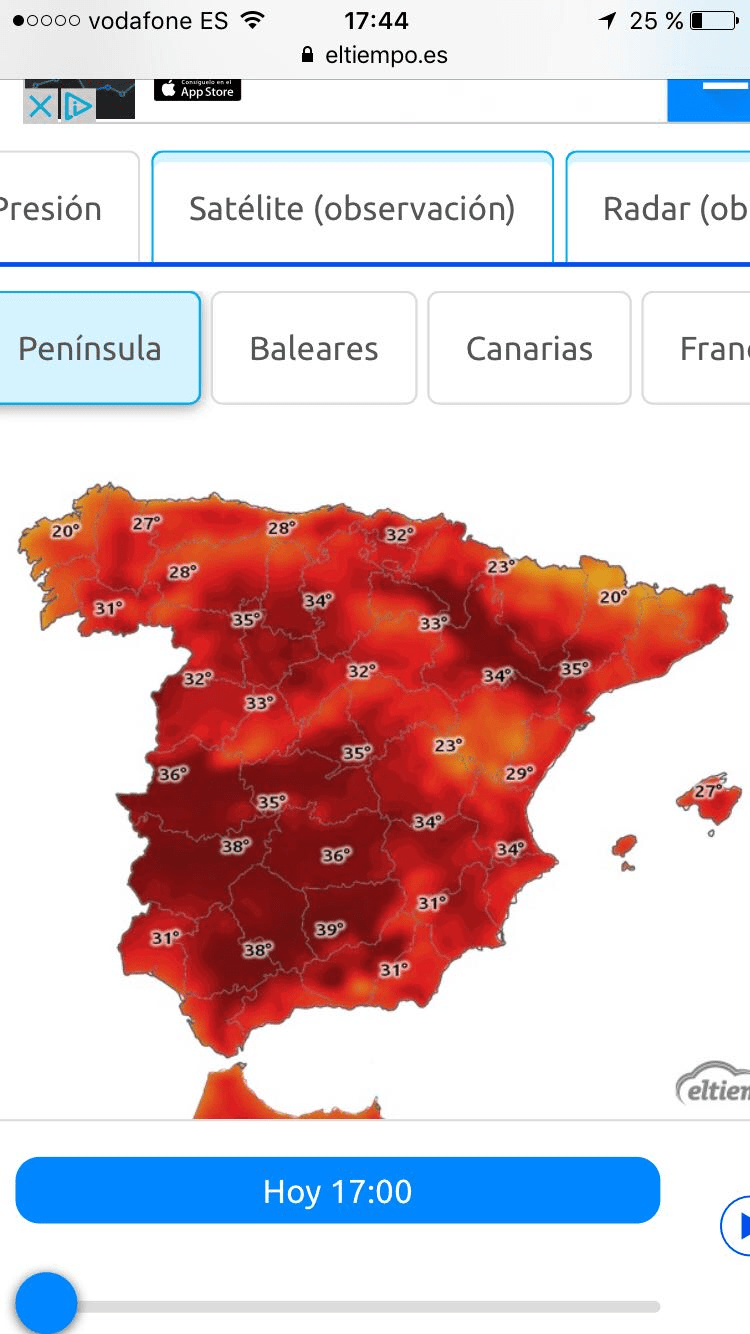Tap the blue button in the ad banner
The height and width of the screenshot is (1334, 750).
point(708,98)
